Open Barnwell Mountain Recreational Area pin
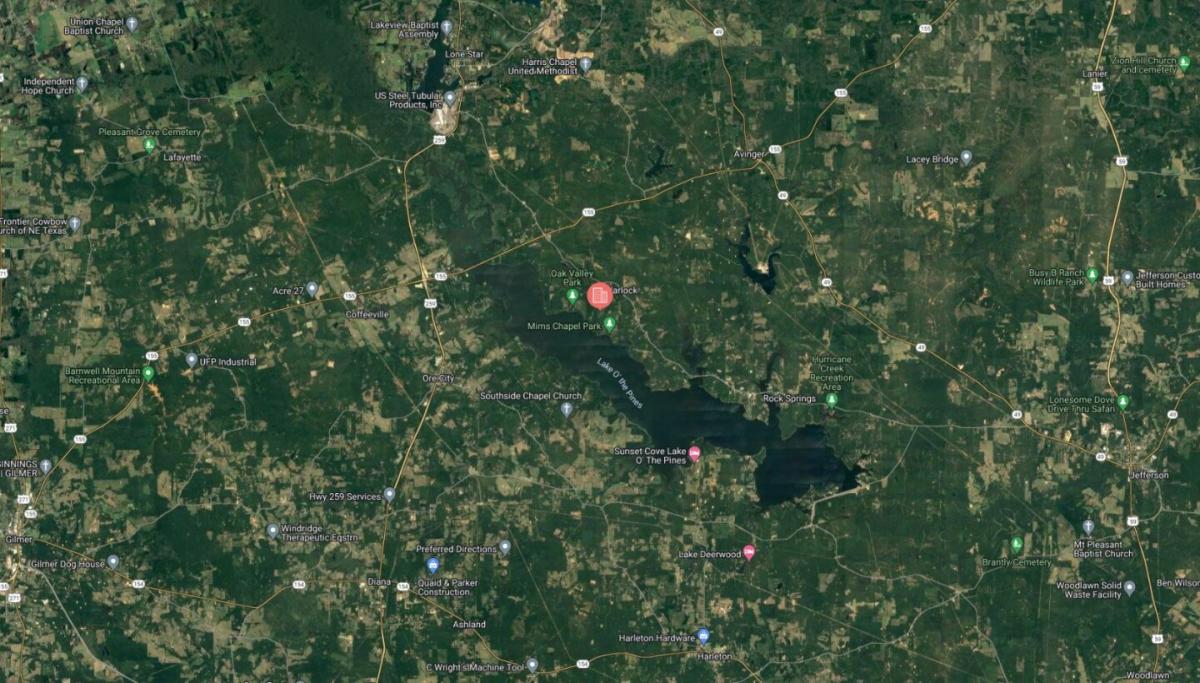The height and width of the screenshot is (683, 1200). click(x=148, y=374)
